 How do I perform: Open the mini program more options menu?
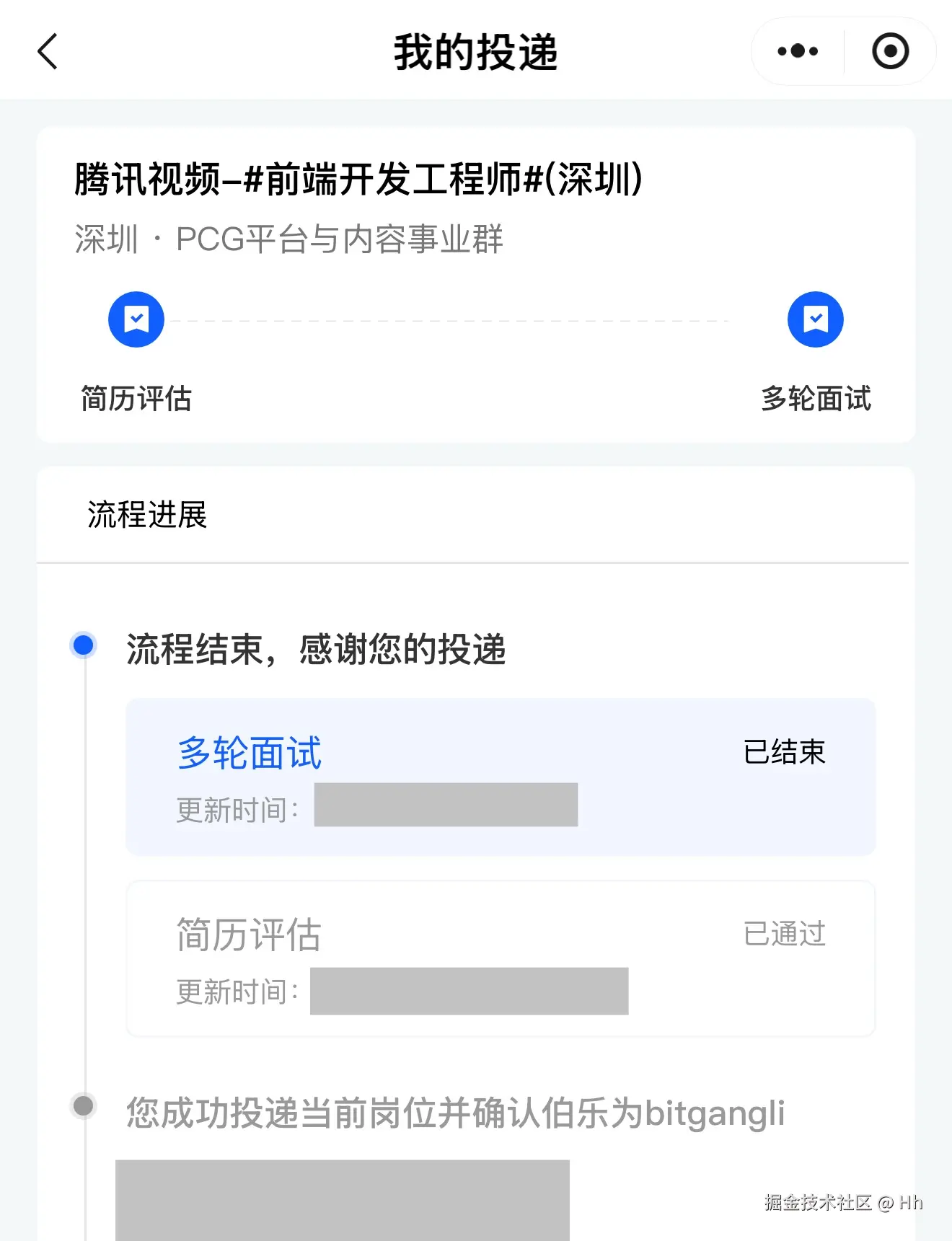click(798, 52)
